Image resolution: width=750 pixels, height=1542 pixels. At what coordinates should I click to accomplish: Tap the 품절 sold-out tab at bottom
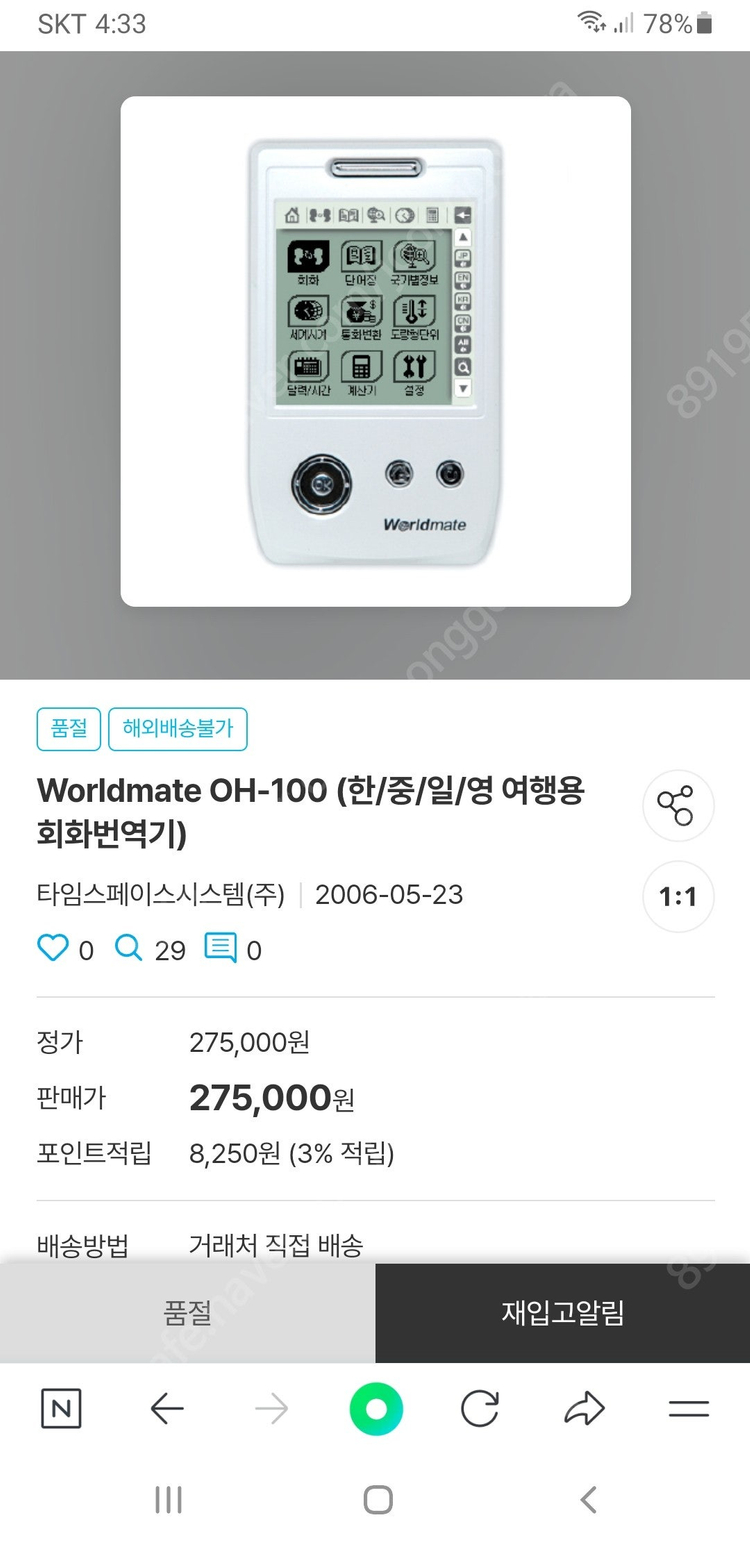pyautogui.click(x=187, y=1314)
